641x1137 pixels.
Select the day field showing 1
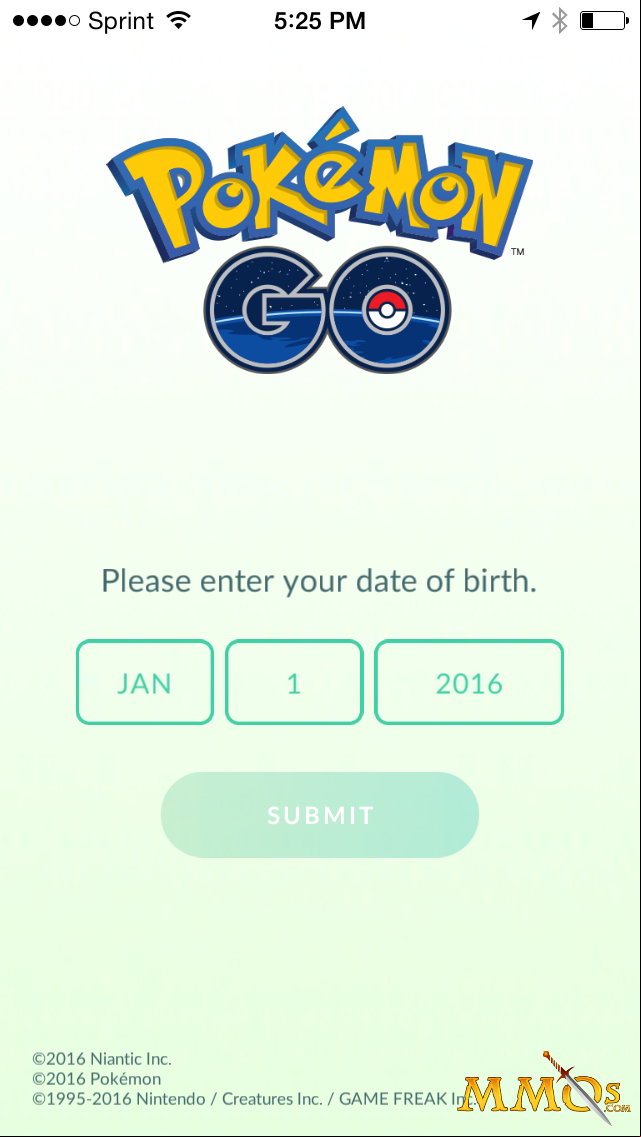pyautogui.click(x=294, y=682)
